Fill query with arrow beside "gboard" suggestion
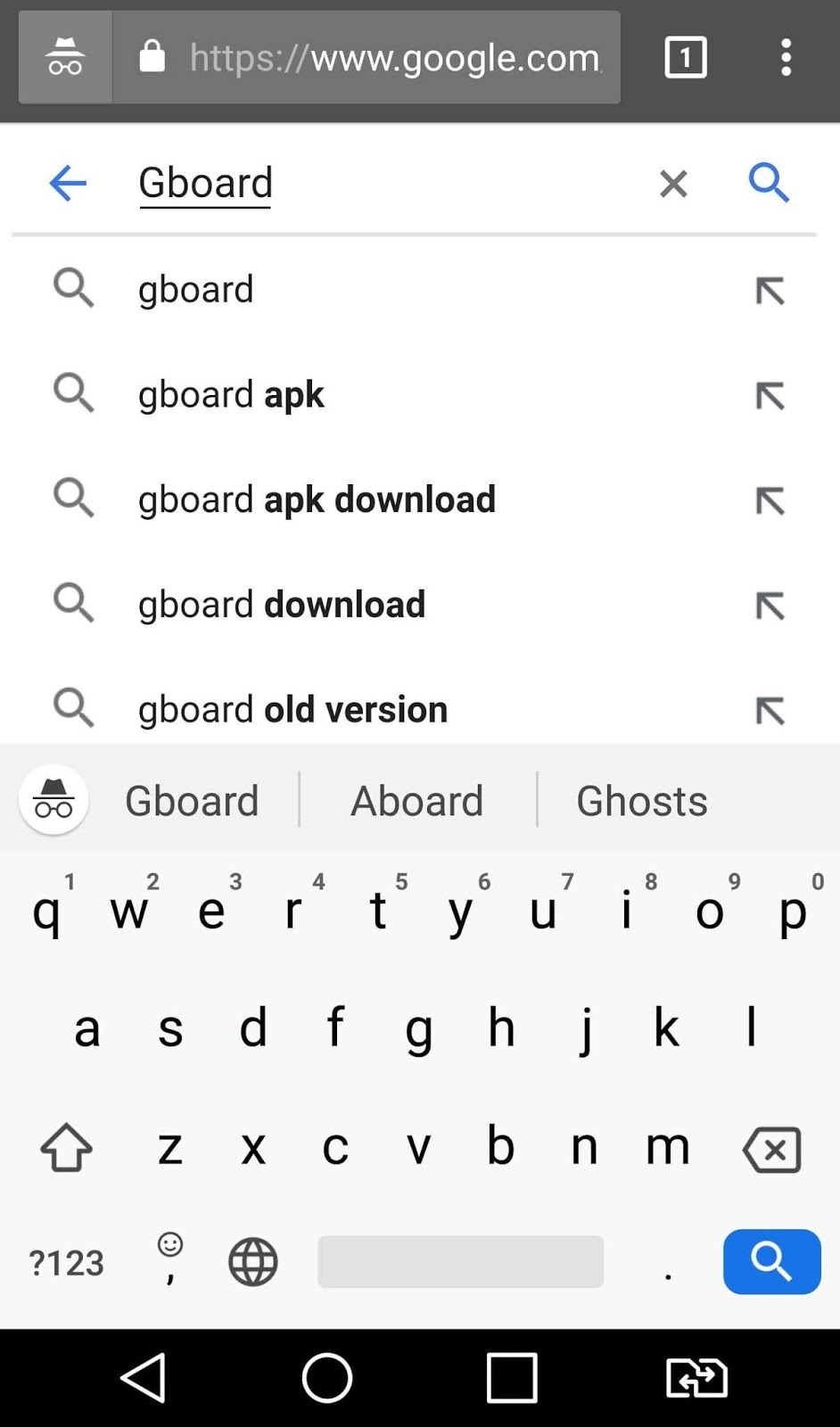Screen dimensions: 840x1427 [770, 291]
